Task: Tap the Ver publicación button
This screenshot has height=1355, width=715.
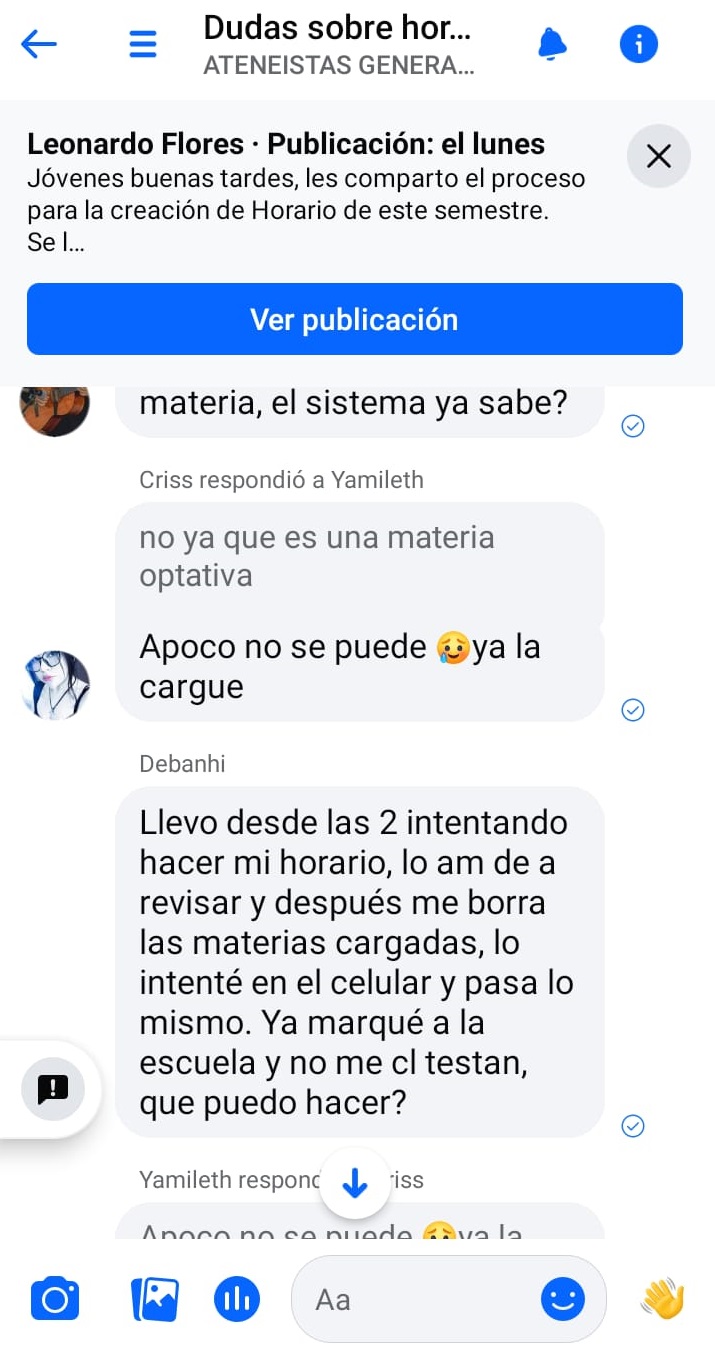Action: (354, 319)
